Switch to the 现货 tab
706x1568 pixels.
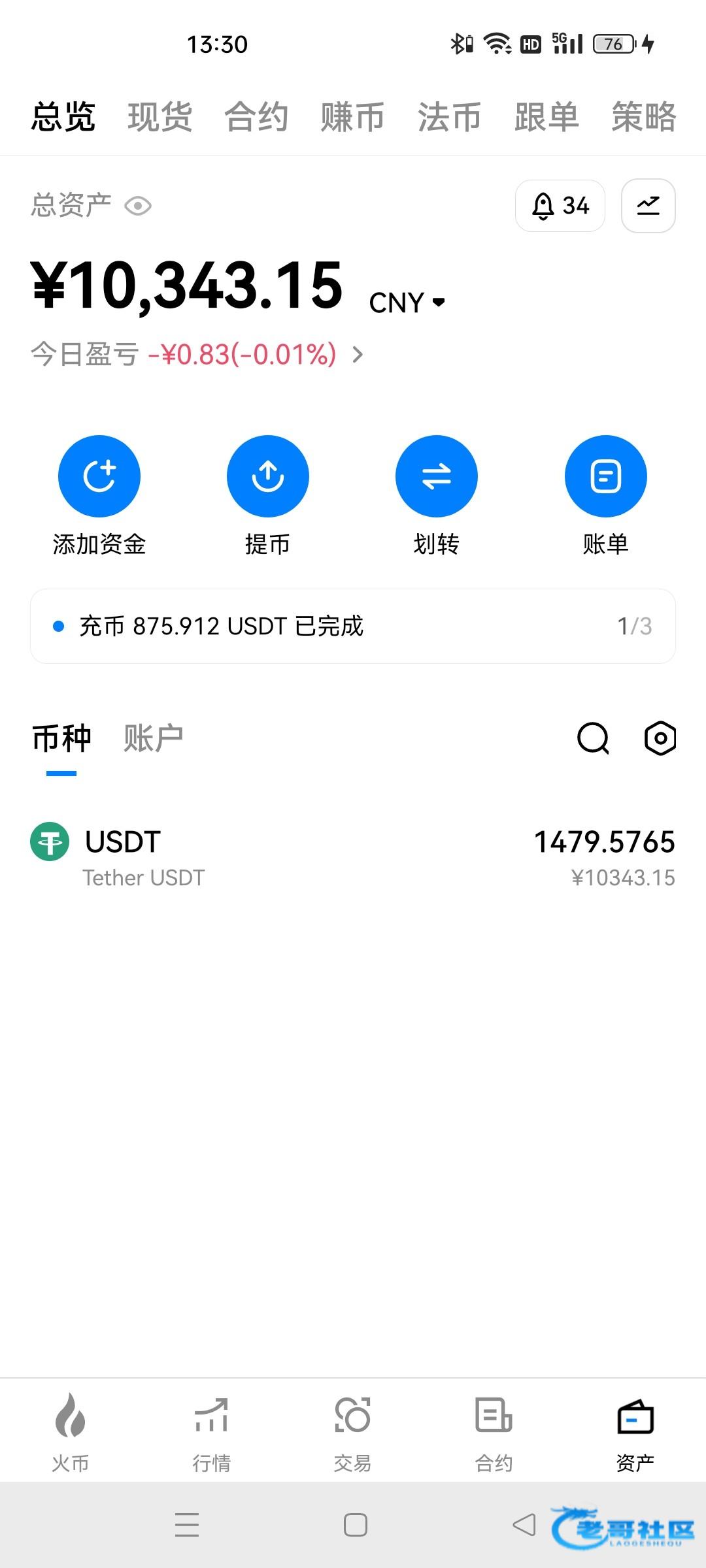pyautogui.click(x=160, y=118)
